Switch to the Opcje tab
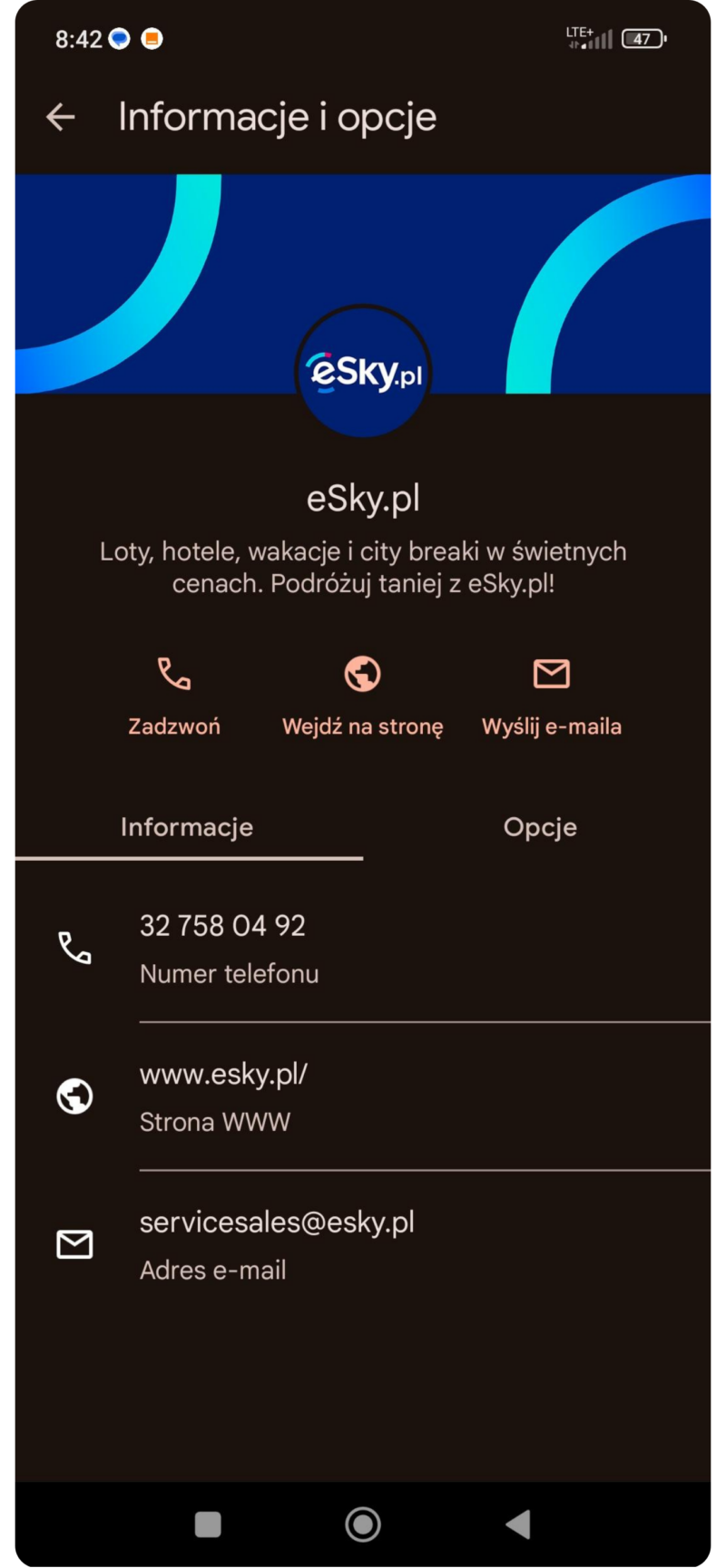Viewport: 726px width, 1568px height. coord(540,827)
